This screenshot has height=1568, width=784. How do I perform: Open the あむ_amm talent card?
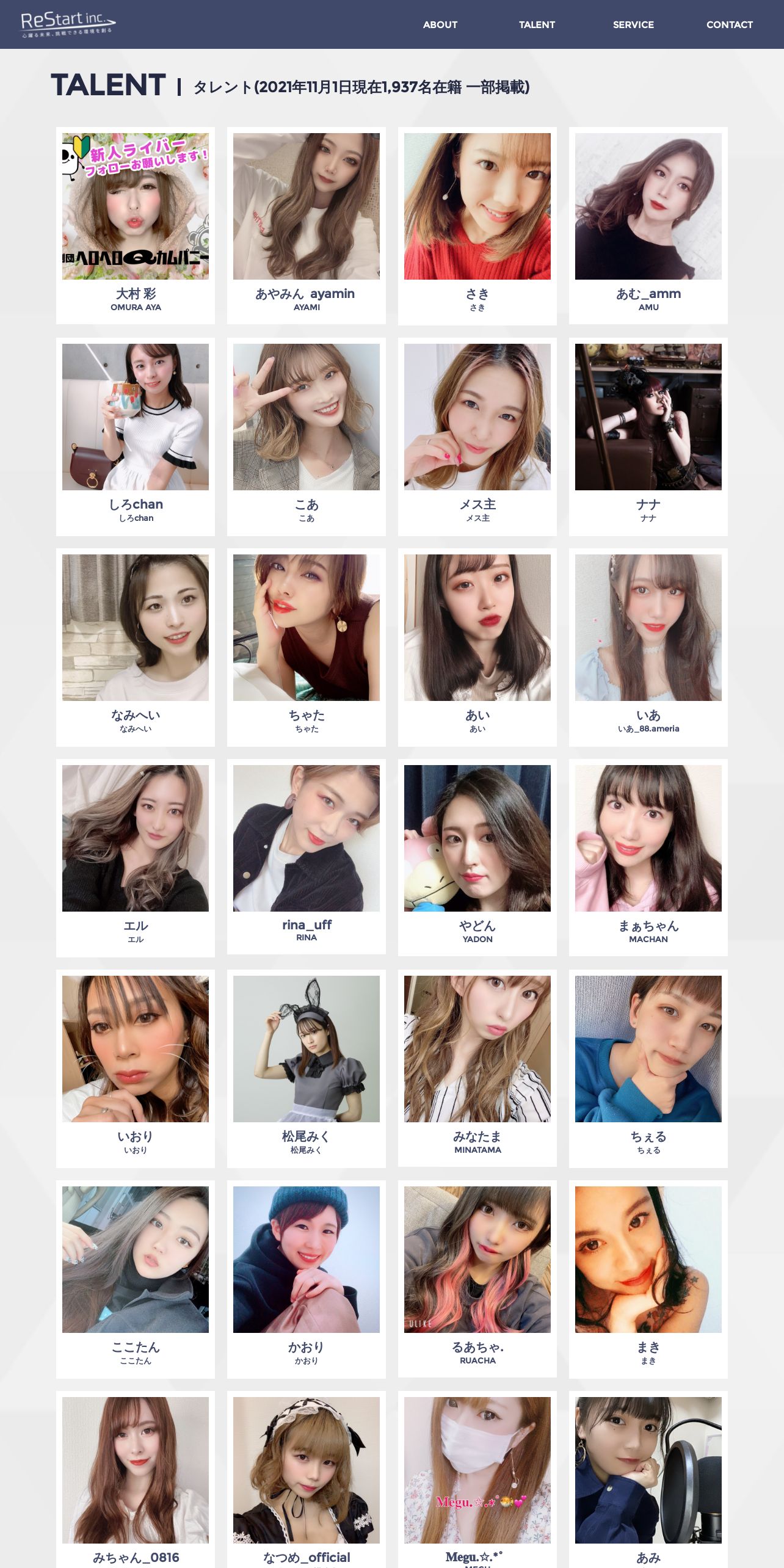click(648, 225)
